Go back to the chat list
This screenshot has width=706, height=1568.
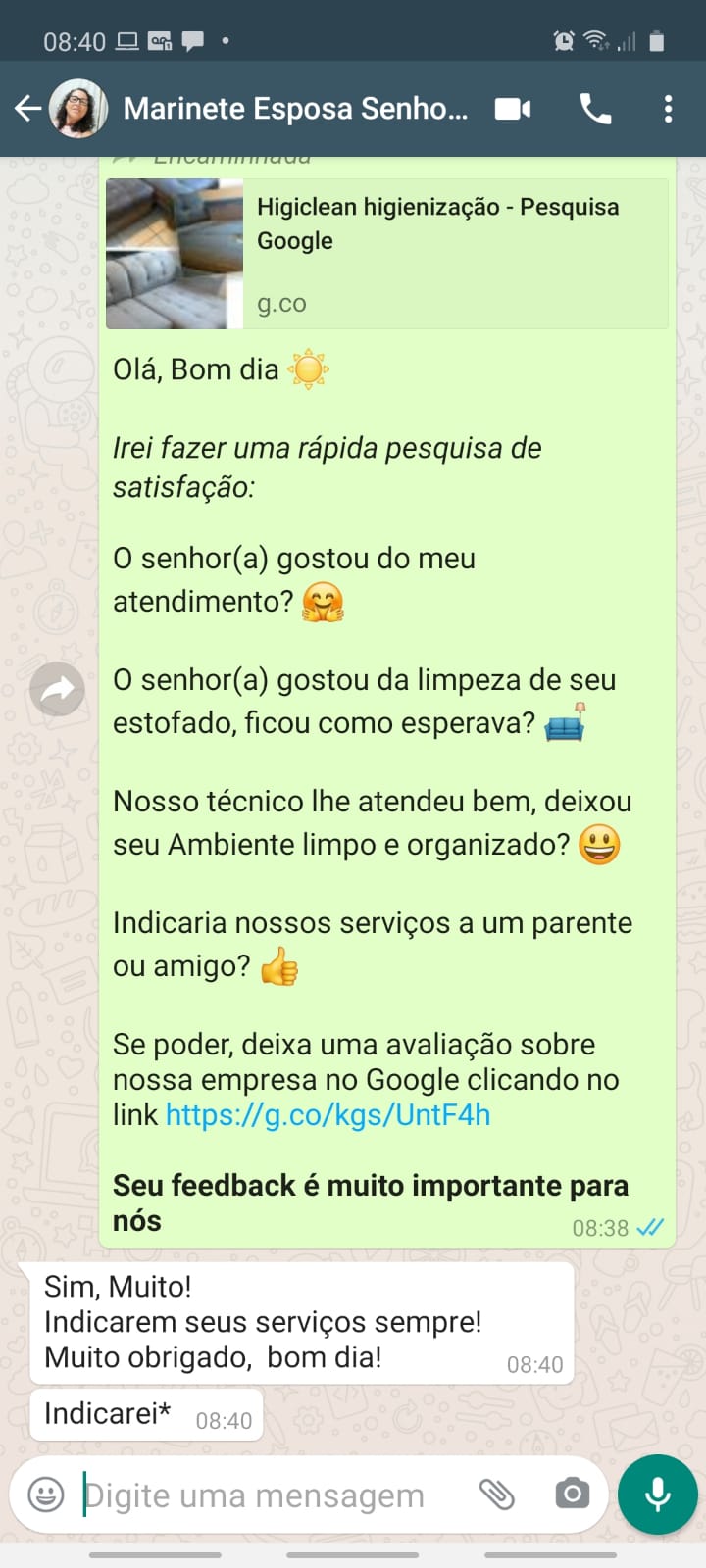click(27, 109)
